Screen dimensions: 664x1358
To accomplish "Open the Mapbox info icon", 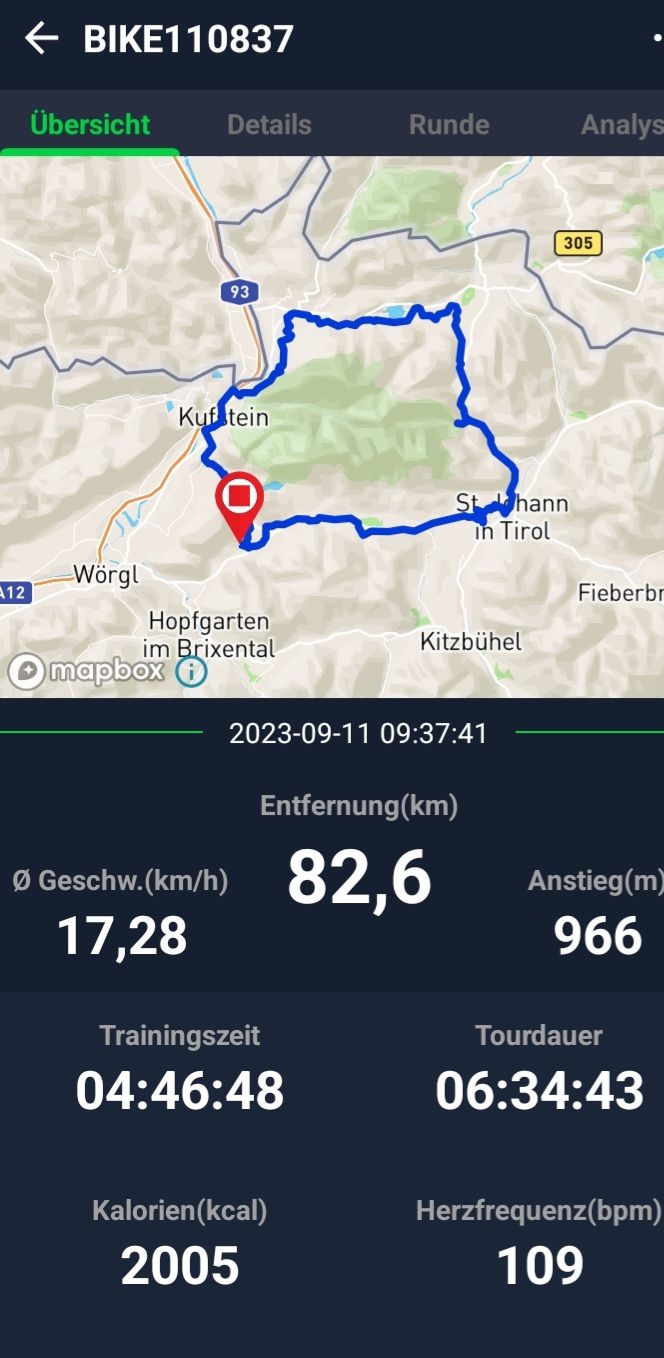I will (x=191, y=671).
